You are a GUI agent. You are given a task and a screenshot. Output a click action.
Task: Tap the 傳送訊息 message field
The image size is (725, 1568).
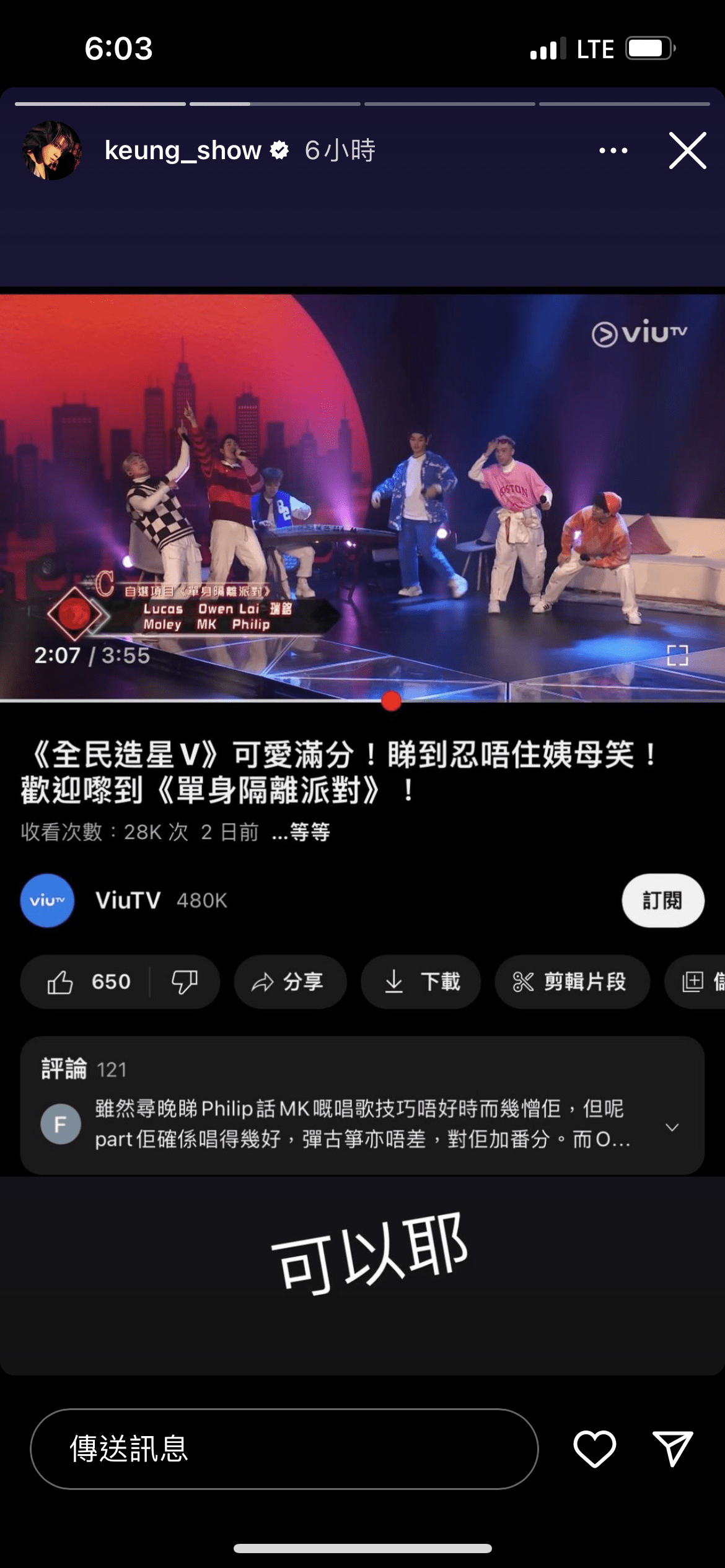[x=284, y=1448]
